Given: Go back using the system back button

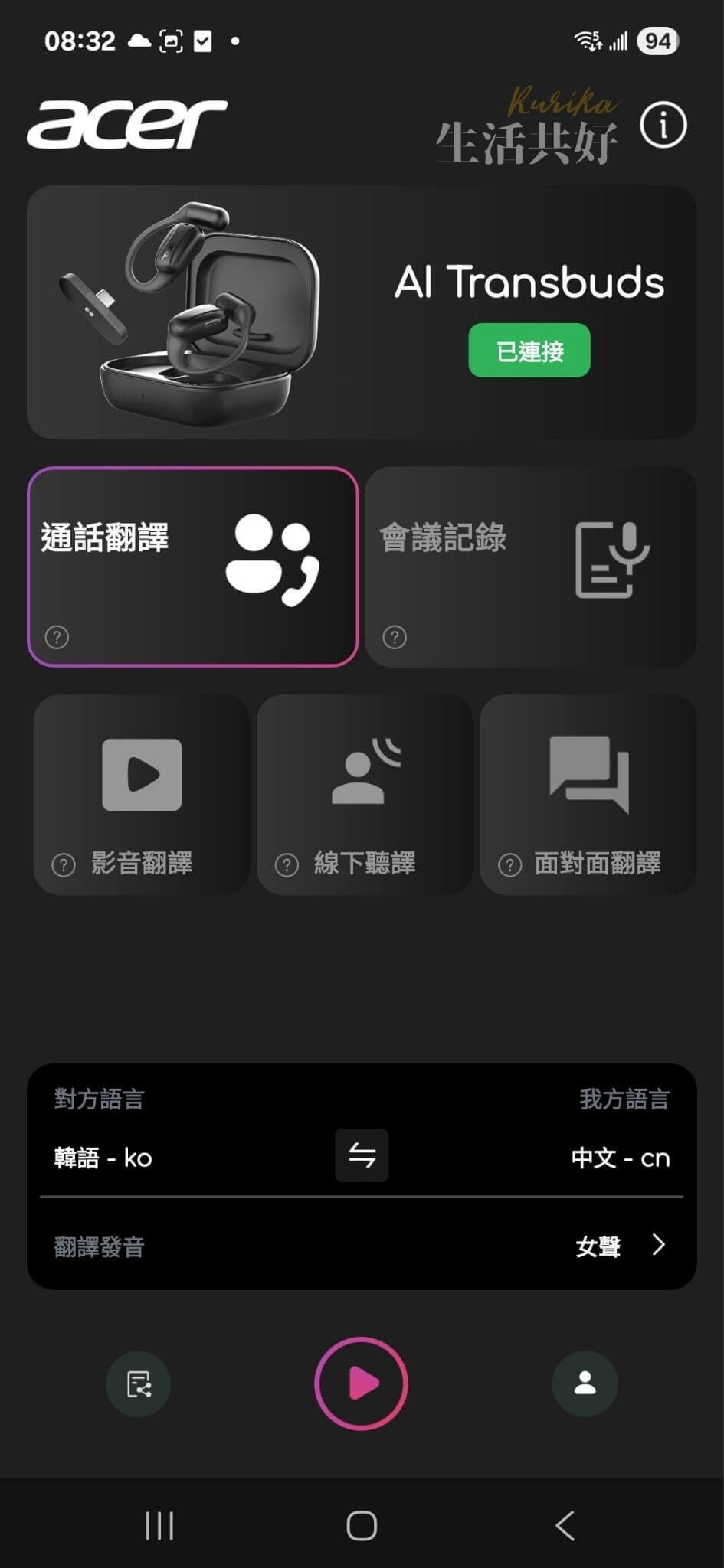Looking at the screenshot, I should click(565, 1526).
